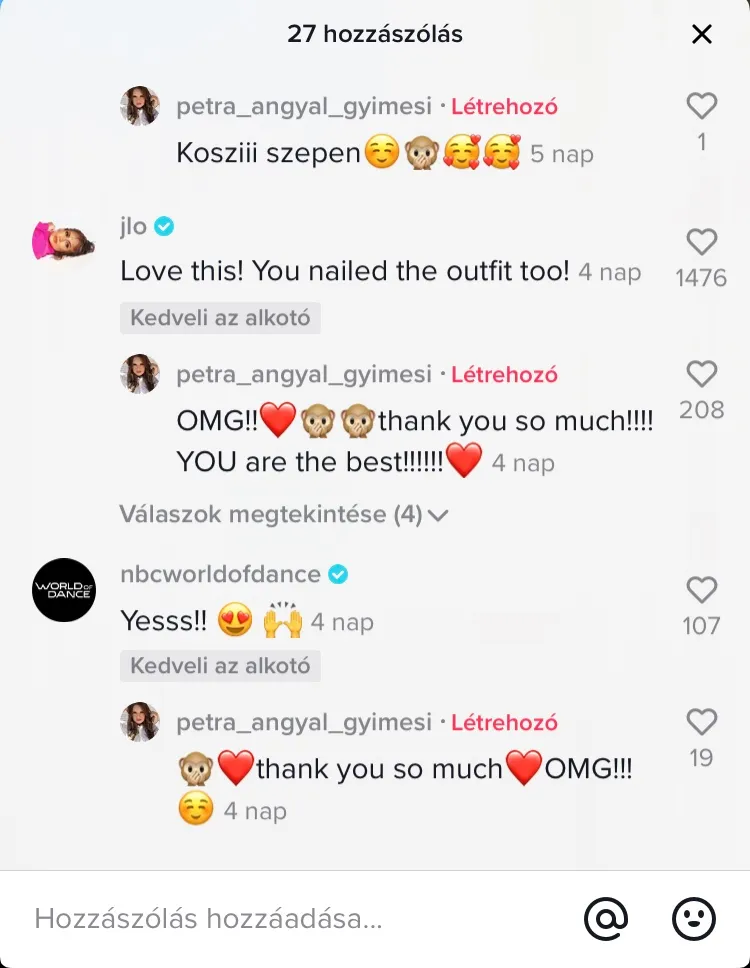Expand 'Válaszok megtekintése (4)' replies
This screenshot has height=968, width=750.
(284, 515)
